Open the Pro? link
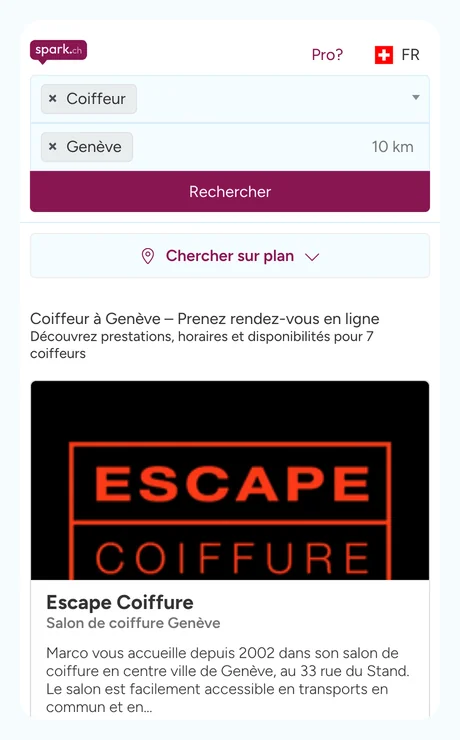Viewport: 460px width, 740px height. [327, 55]
